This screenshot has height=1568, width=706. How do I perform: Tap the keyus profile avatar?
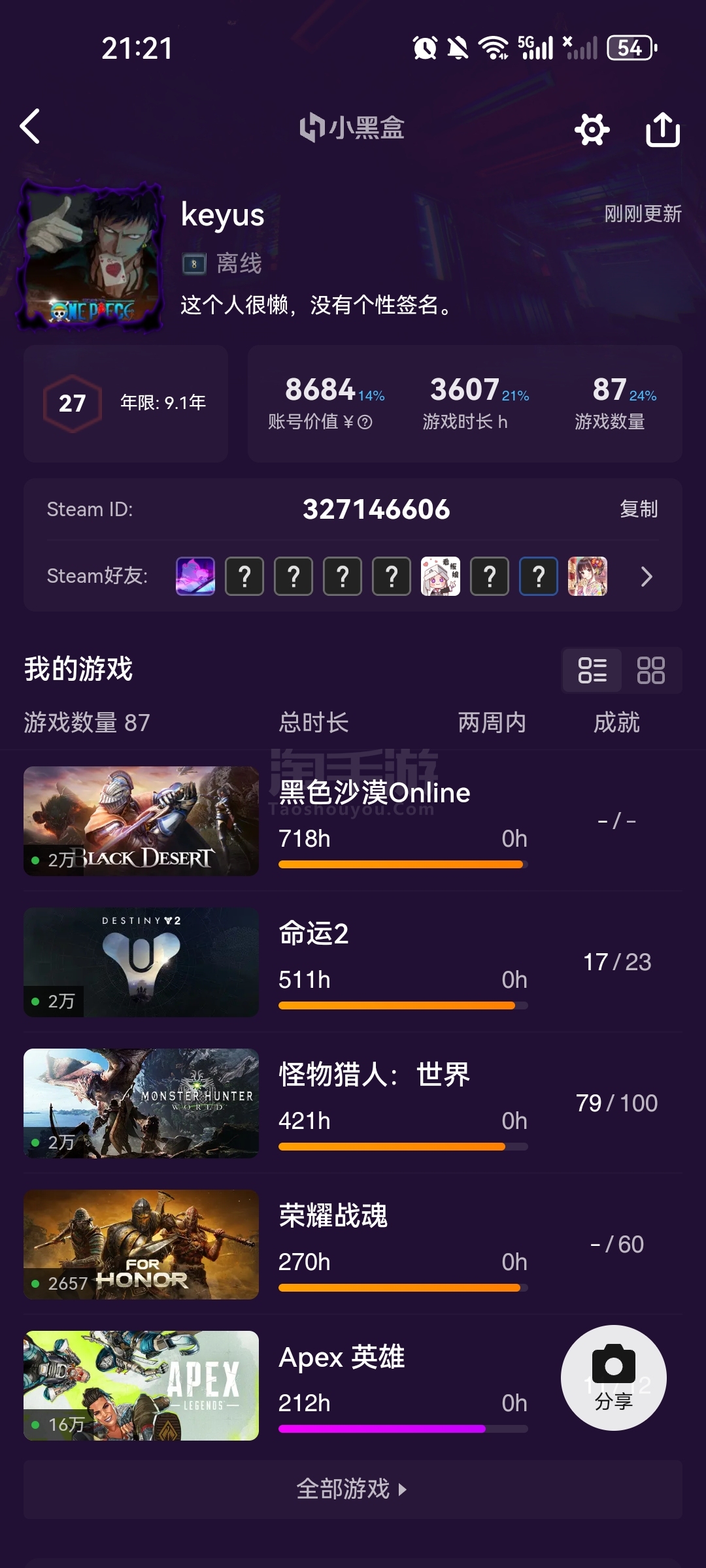tap(91, 256)
